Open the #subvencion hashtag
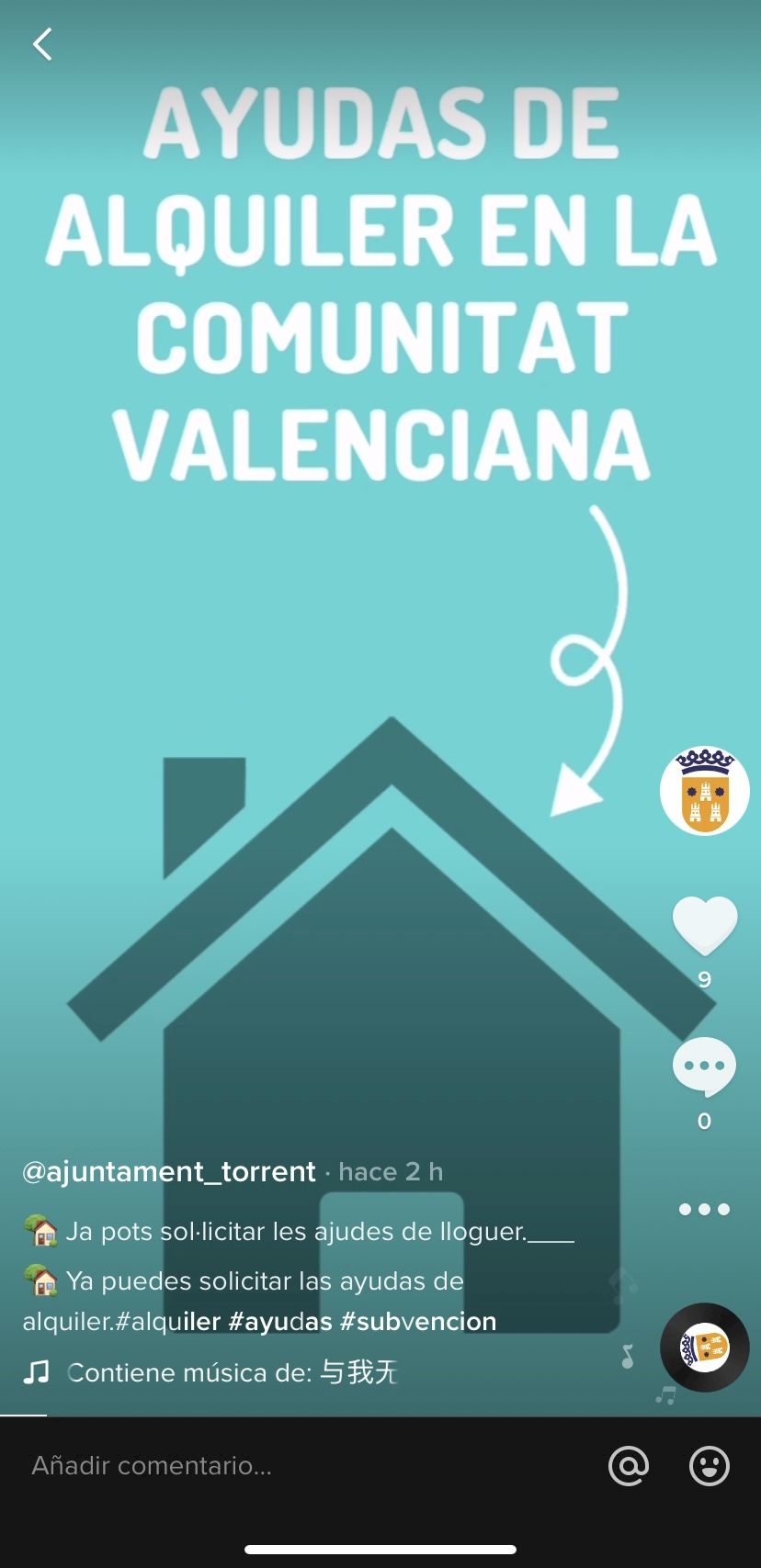Image resolution: width=761 pixels, height=1568 pixels. (418, 1322)
